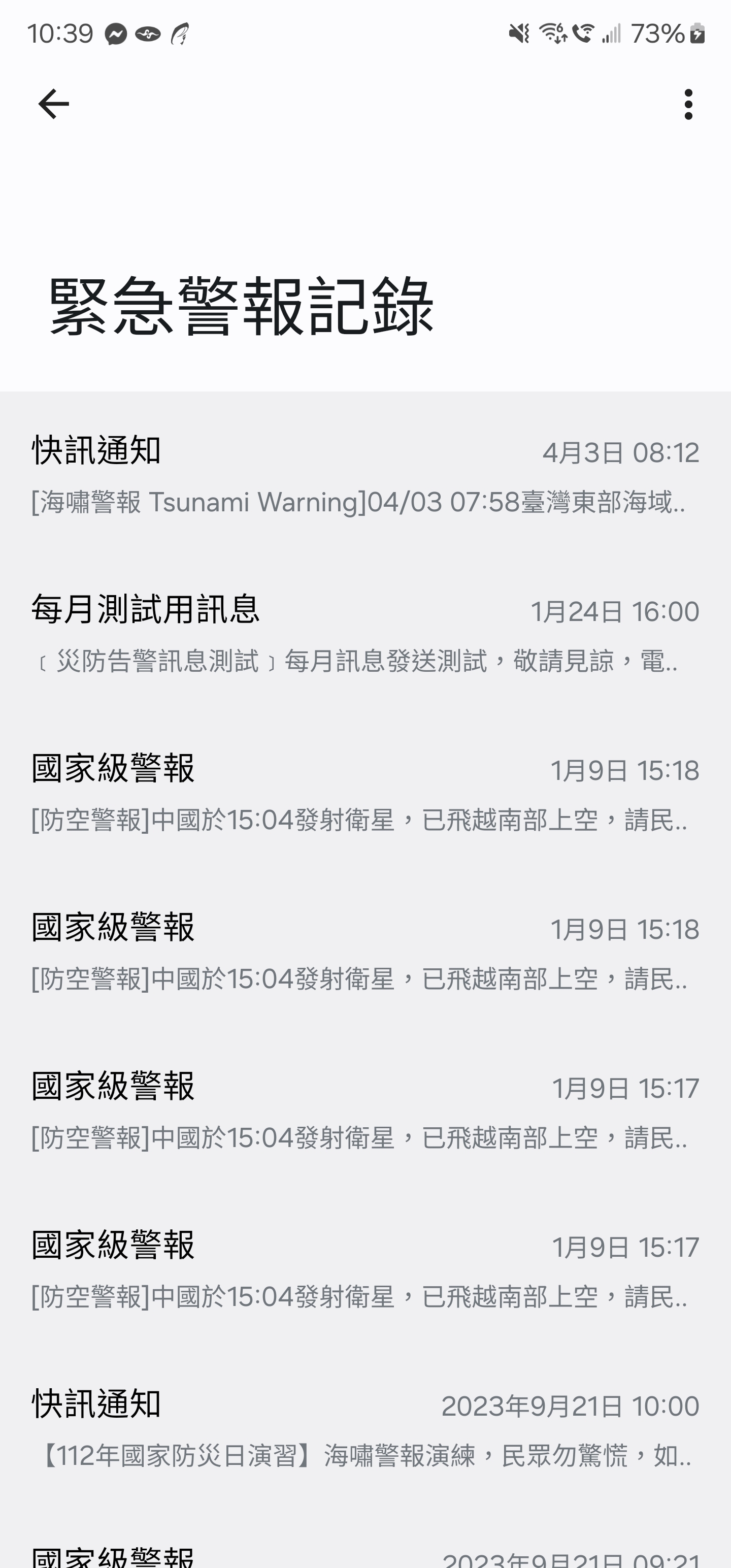Image resolution: width=731 pixels, height=1568 pixels.
Task: Go back using the top-left arrow
Action: point(54,104)
